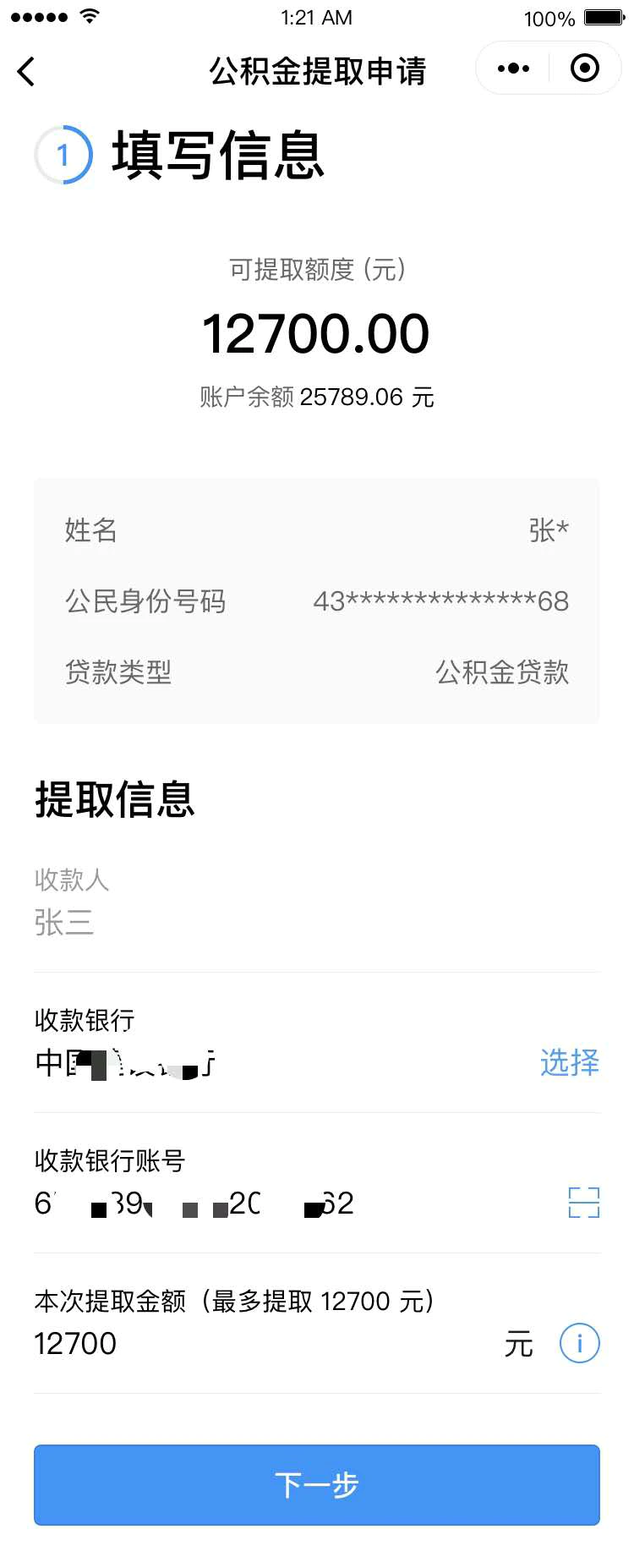634x1568 pixels.
Task: Close the mini program via circle icon
Action: [x=585, y=69]
